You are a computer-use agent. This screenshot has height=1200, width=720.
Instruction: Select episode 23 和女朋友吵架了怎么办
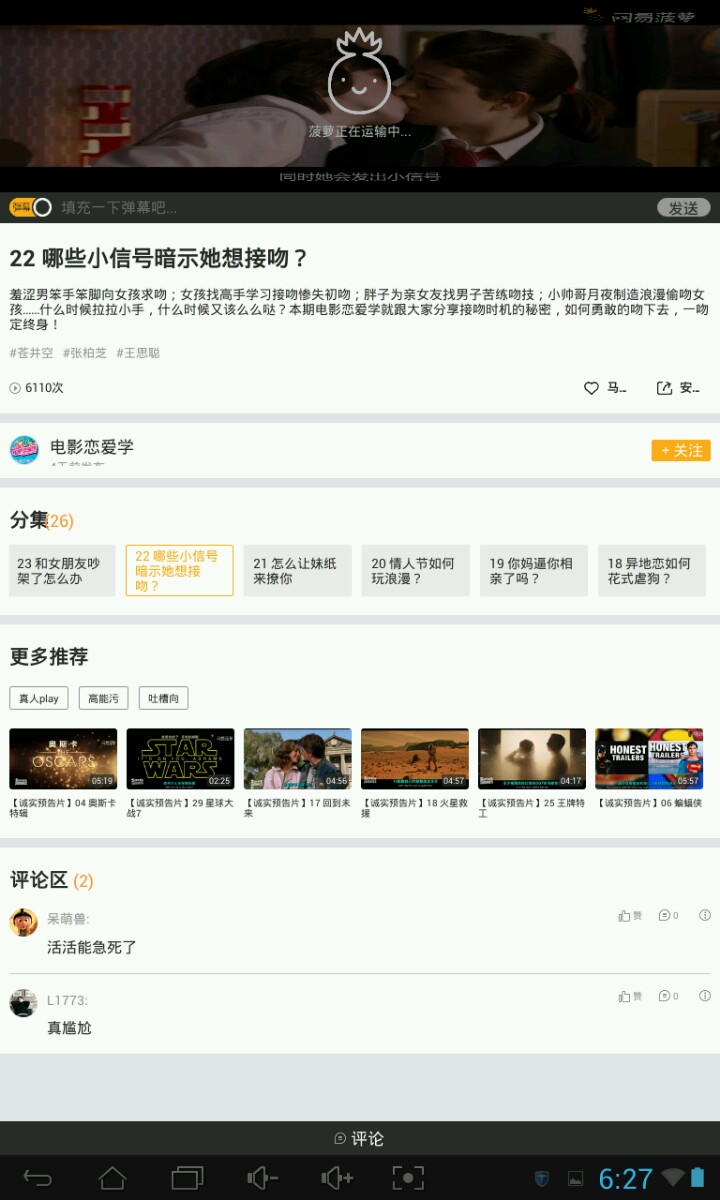pyautogui.click(x=62, y=571)
